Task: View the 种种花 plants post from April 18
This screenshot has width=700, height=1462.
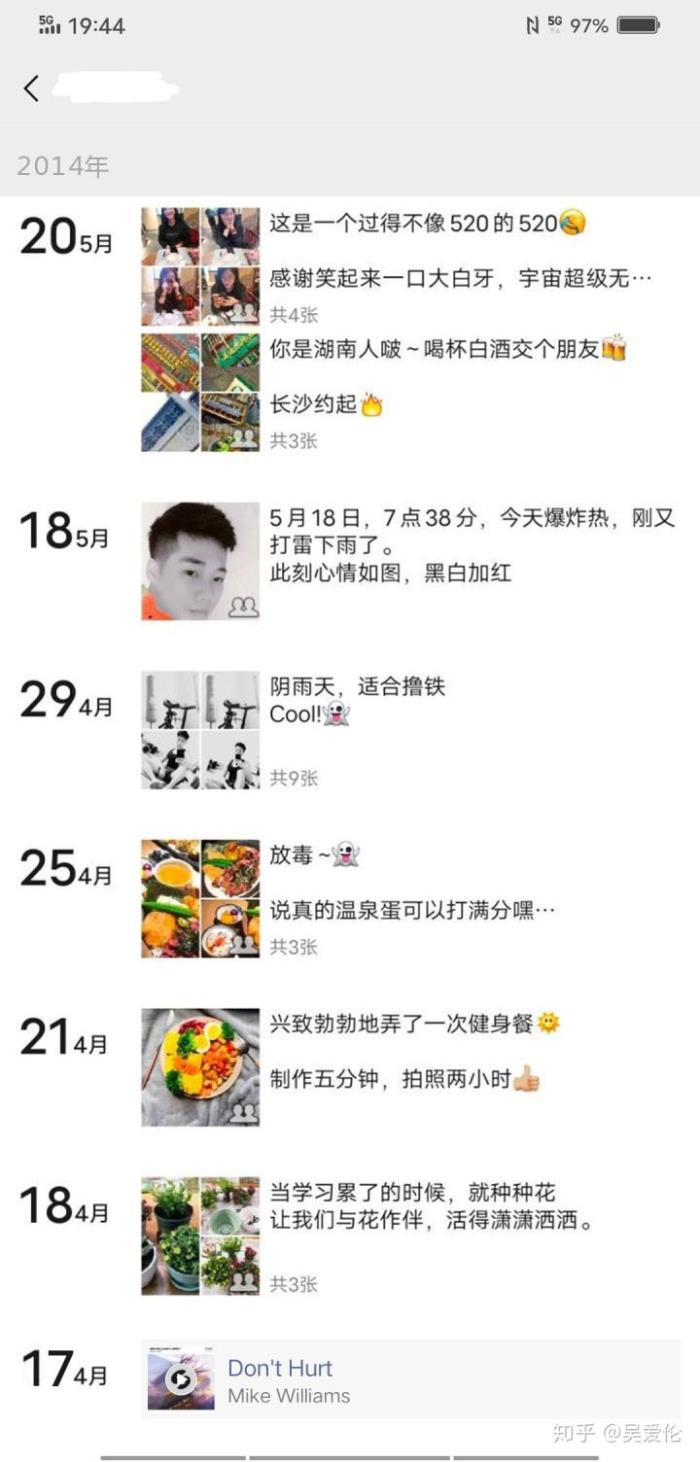Action: click(x=200, y=1236)
